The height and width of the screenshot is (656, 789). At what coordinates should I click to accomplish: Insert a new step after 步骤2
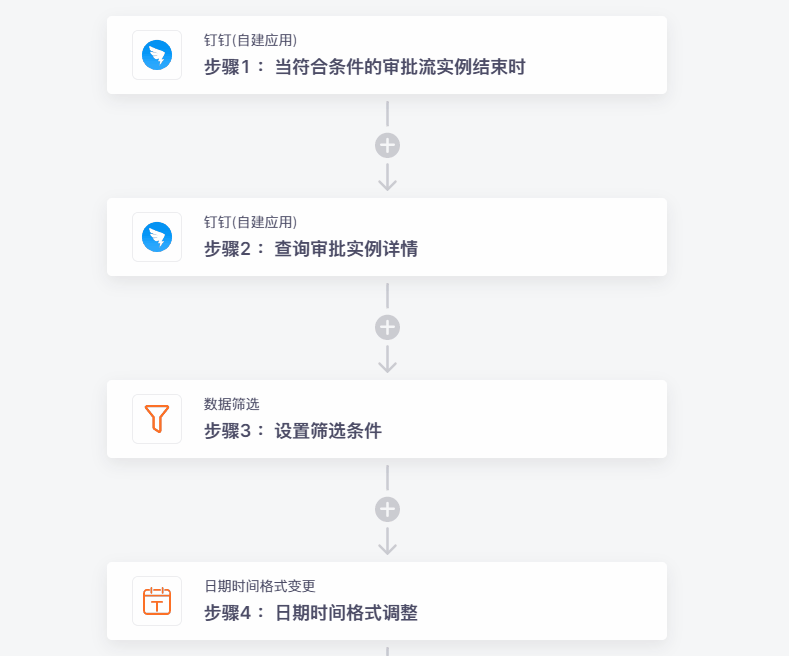[387, 327]
